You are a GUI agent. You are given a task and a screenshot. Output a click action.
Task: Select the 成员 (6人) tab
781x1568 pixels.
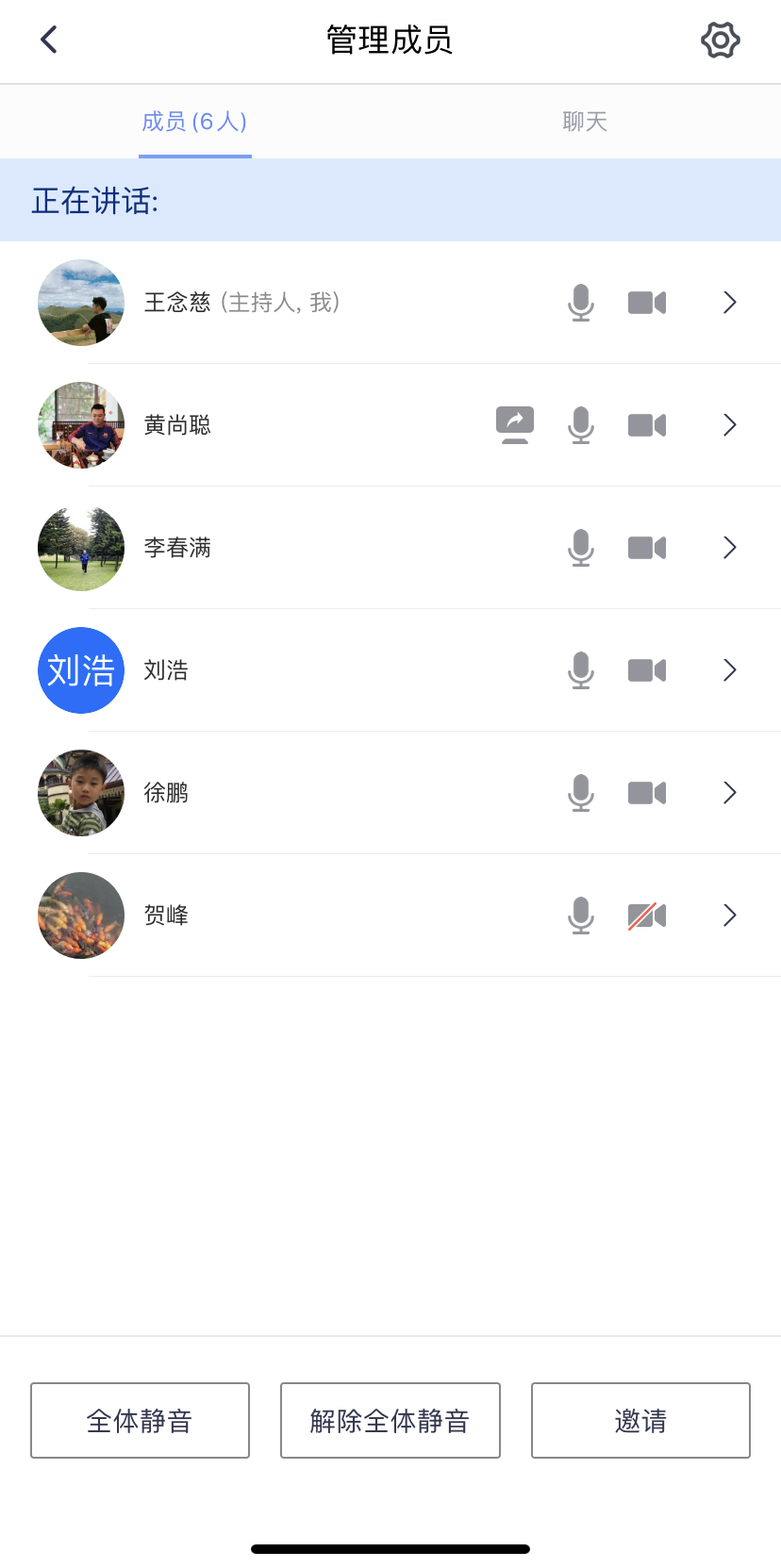tap(194, 122)
